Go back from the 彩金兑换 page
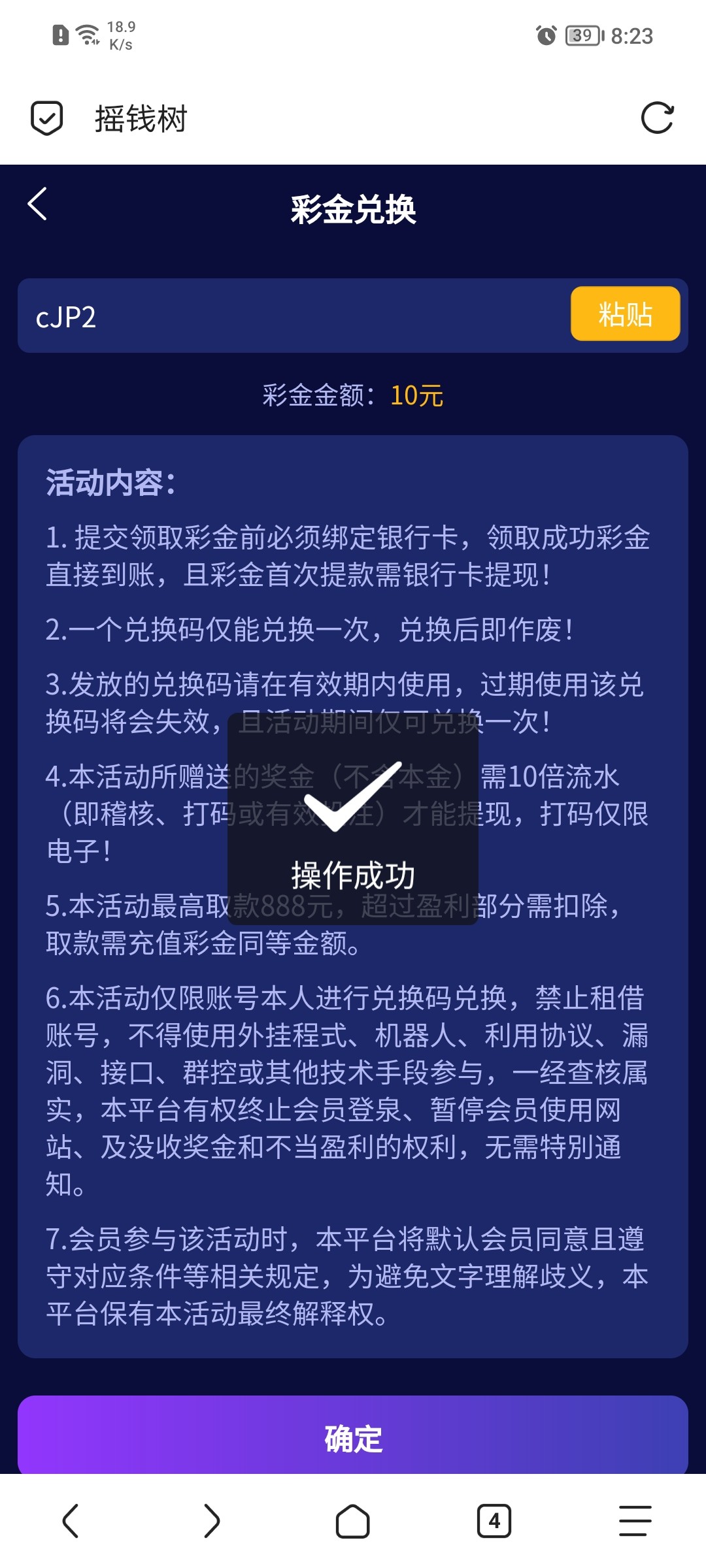 (x=37, y=204)
